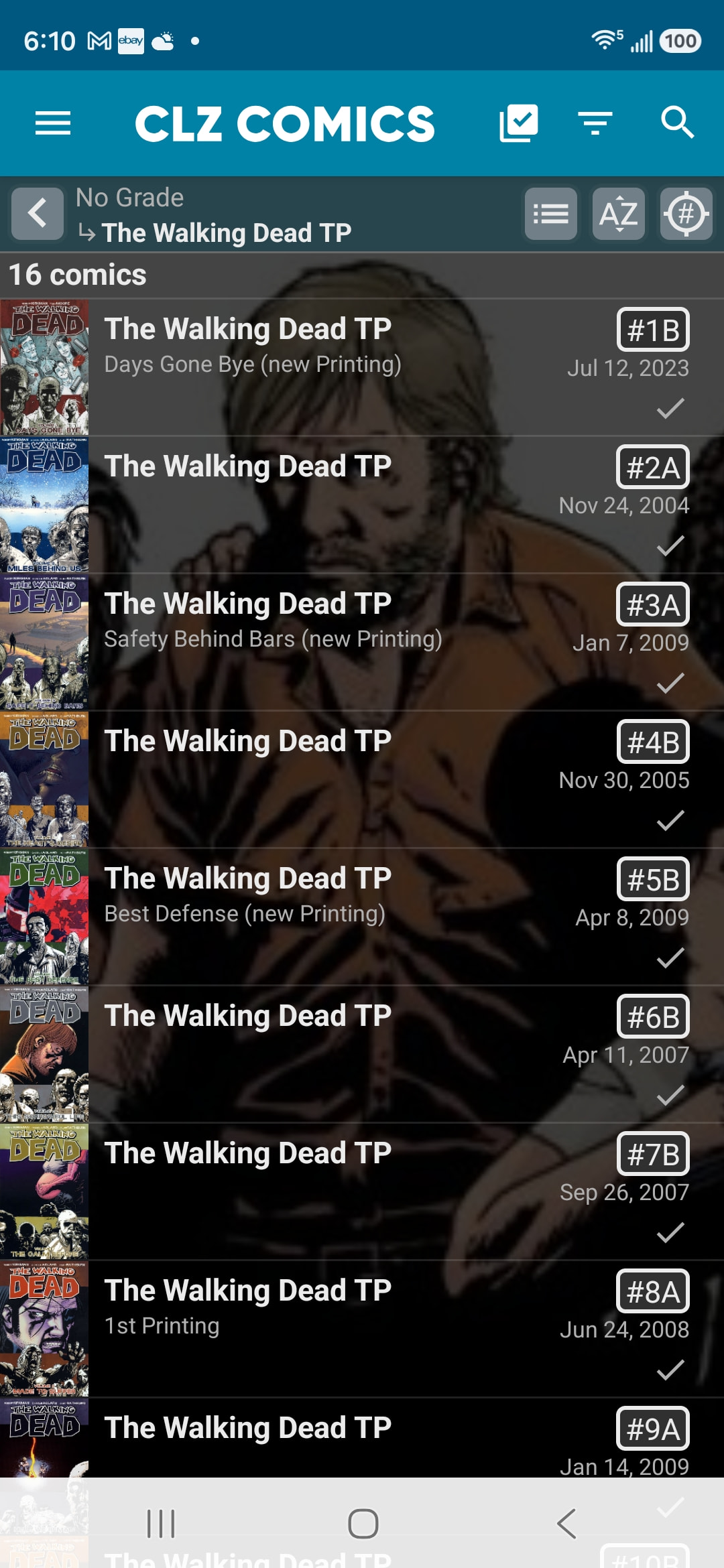Open the hamburger drawer menu

coord(53,123)
